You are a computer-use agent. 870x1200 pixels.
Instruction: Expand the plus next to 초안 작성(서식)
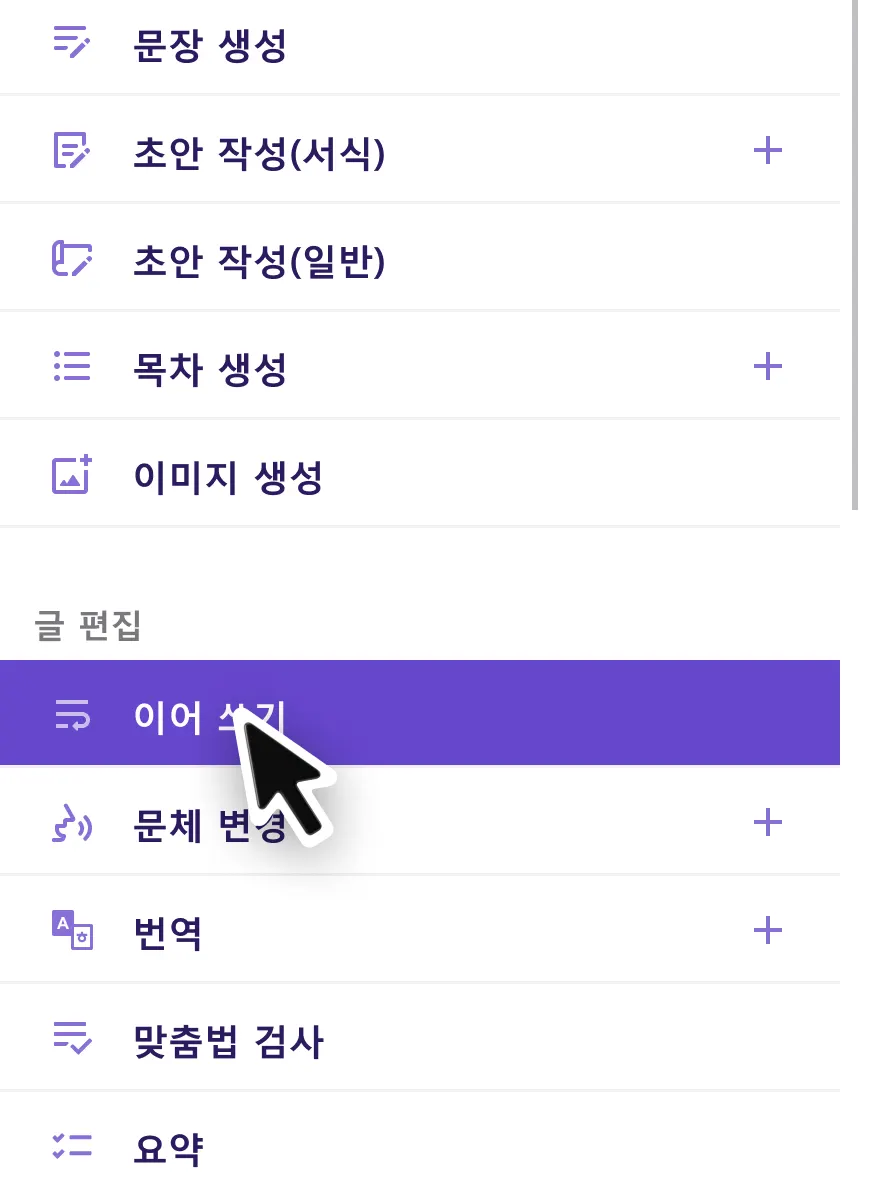[x=767, y=151]
